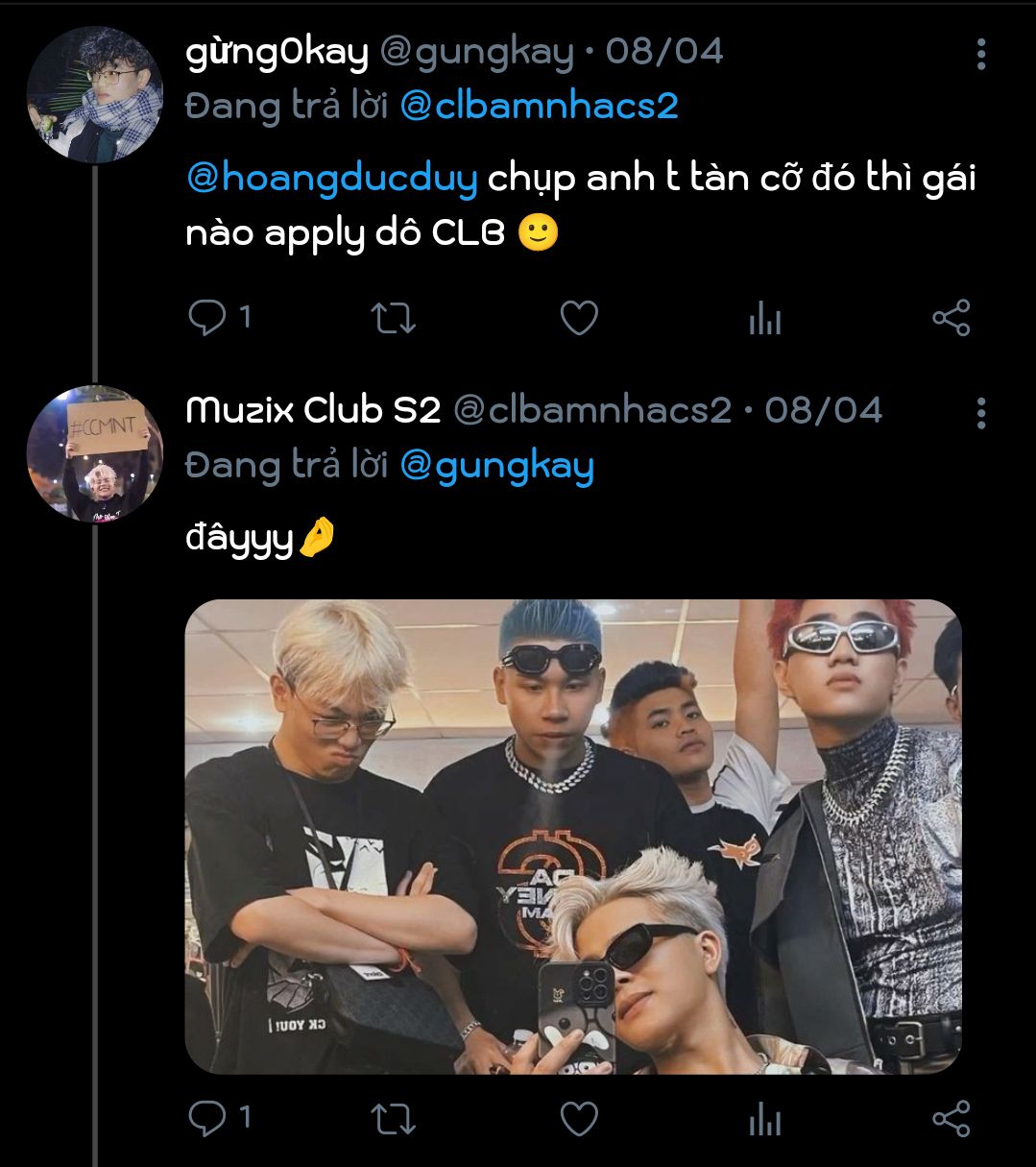This screenshot has width=1036, height=1167.
Task: Open @clbamnhacs2 mention in gừngOkay's reply line
Action: coord(538,106)
